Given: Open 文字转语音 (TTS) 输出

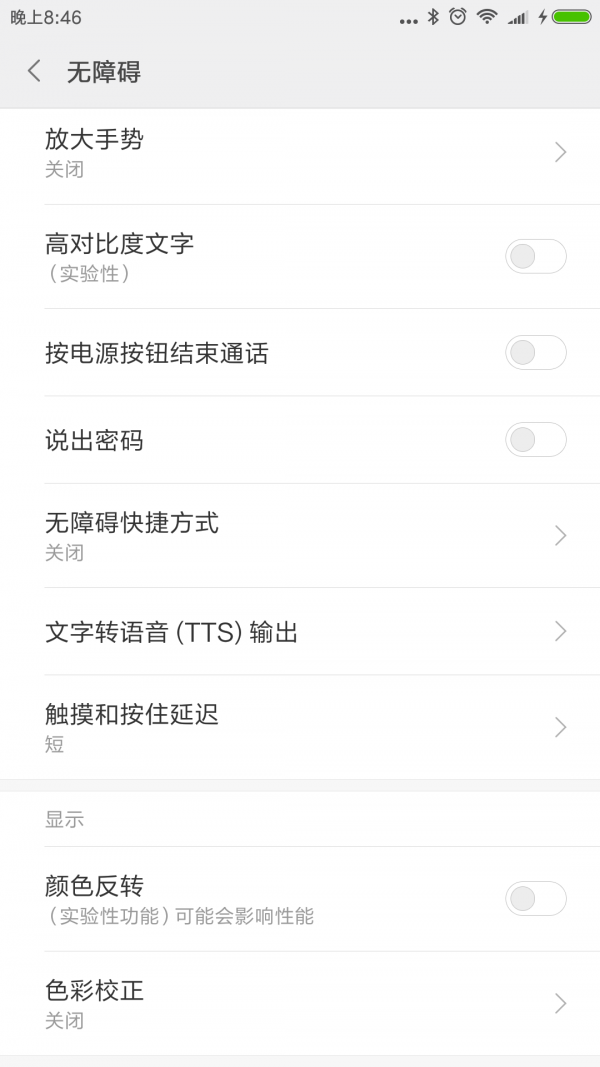Looking at the screenshot, I should tap(300, 631).
